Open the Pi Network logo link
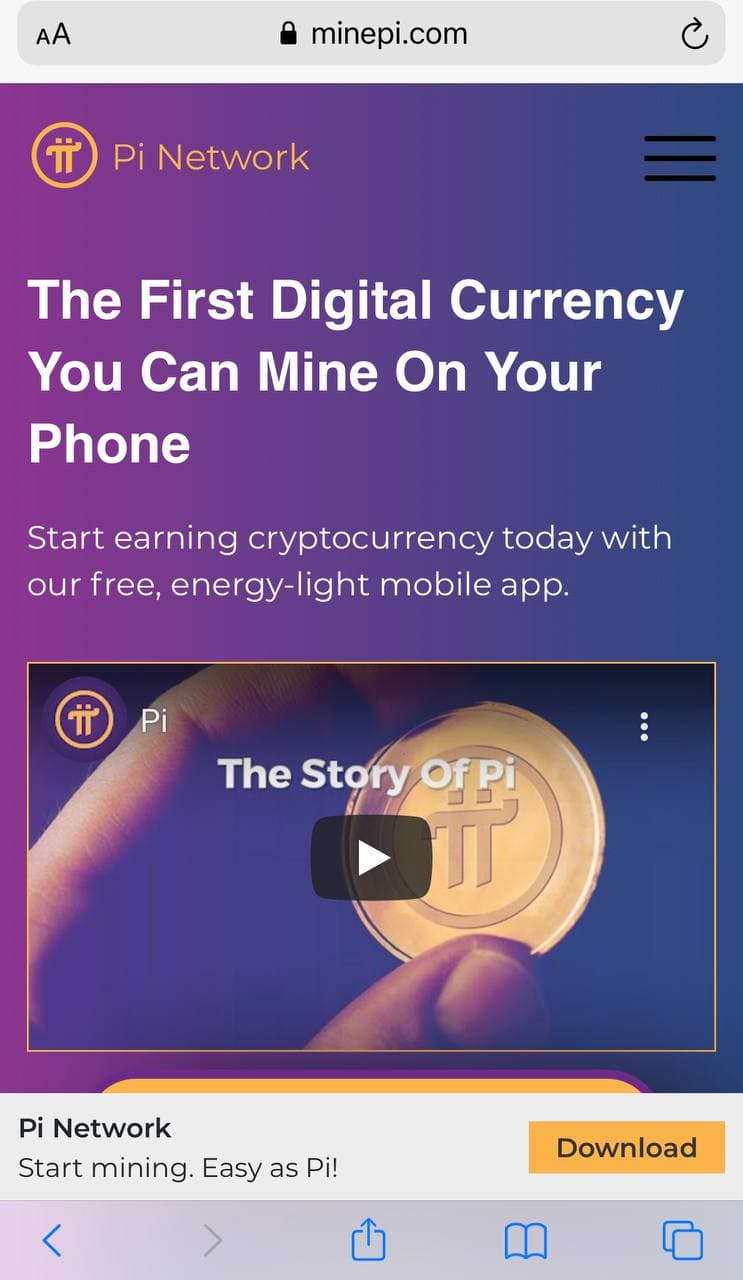The image size is (743, 1280). pyautogui.click(x=171, y=156)
